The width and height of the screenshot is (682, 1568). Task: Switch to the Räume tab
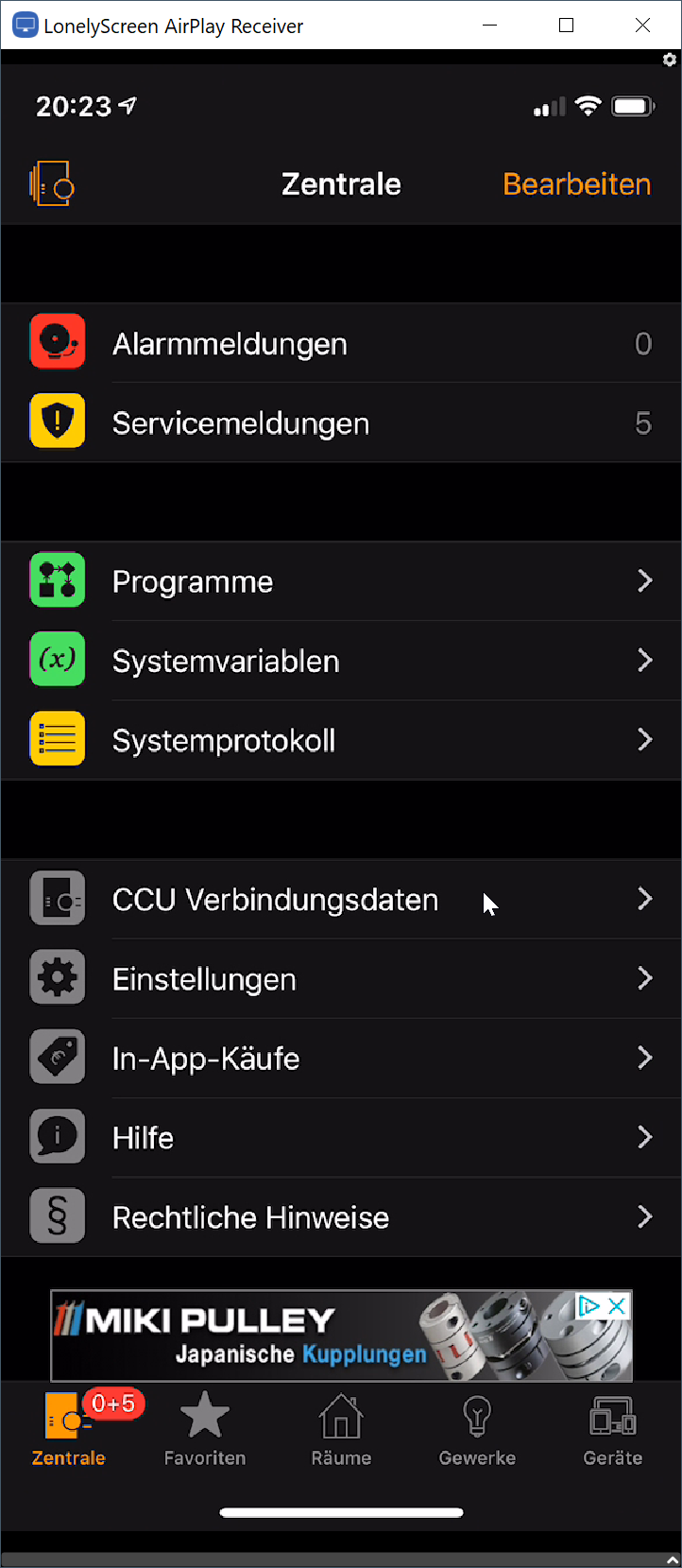341,1429
